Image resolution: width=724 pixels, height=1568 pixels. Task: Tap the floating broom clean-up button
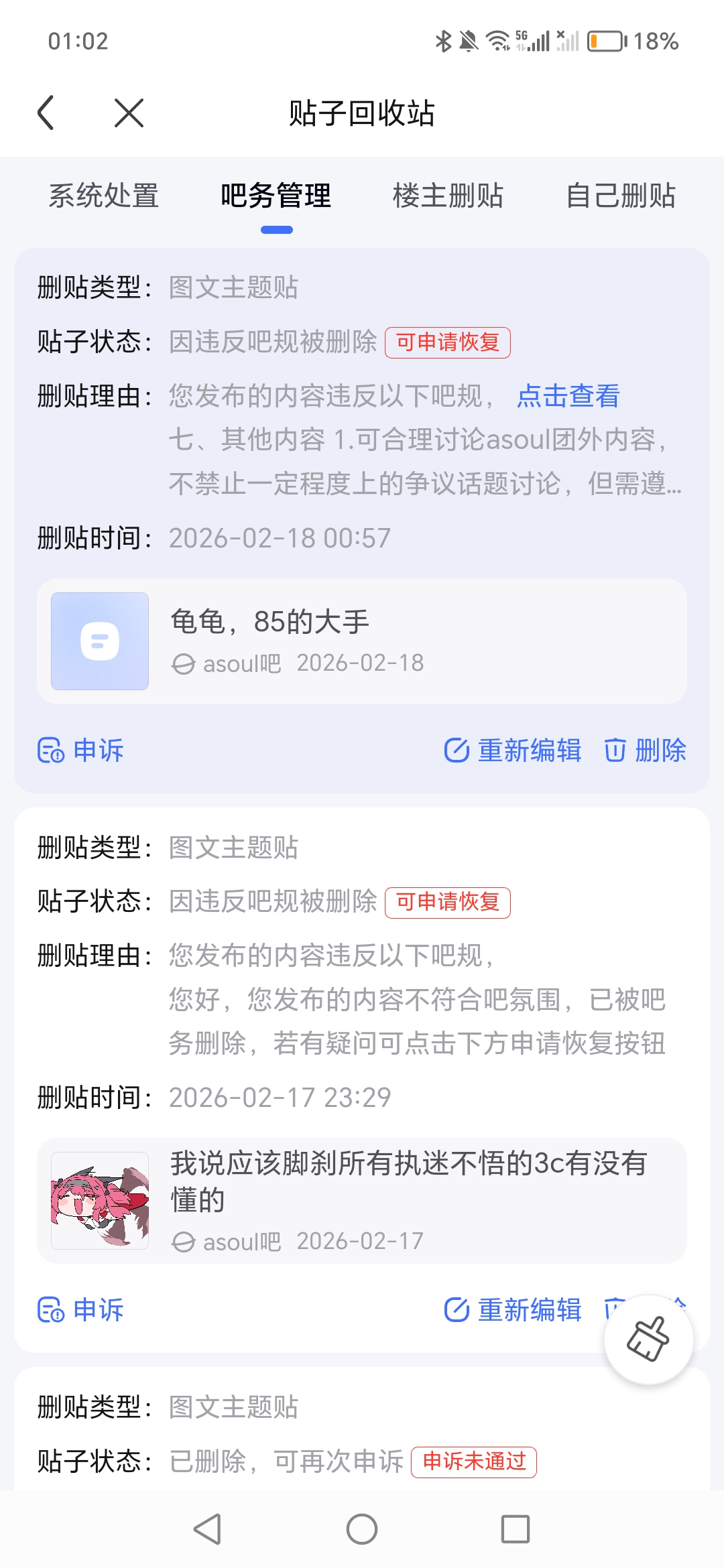(648, 1340)
